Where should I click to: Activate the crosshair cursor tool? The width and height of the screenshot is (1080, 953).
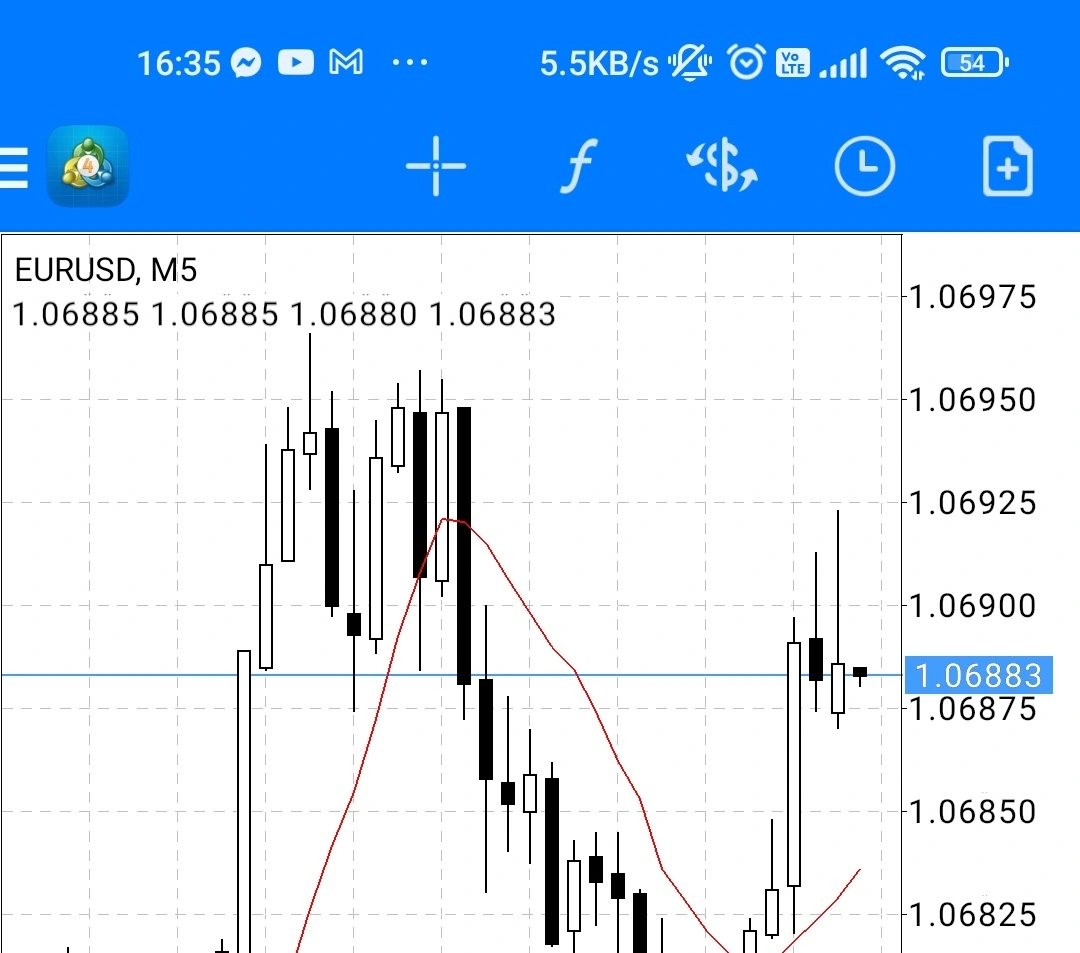click(x=436, y=166)
